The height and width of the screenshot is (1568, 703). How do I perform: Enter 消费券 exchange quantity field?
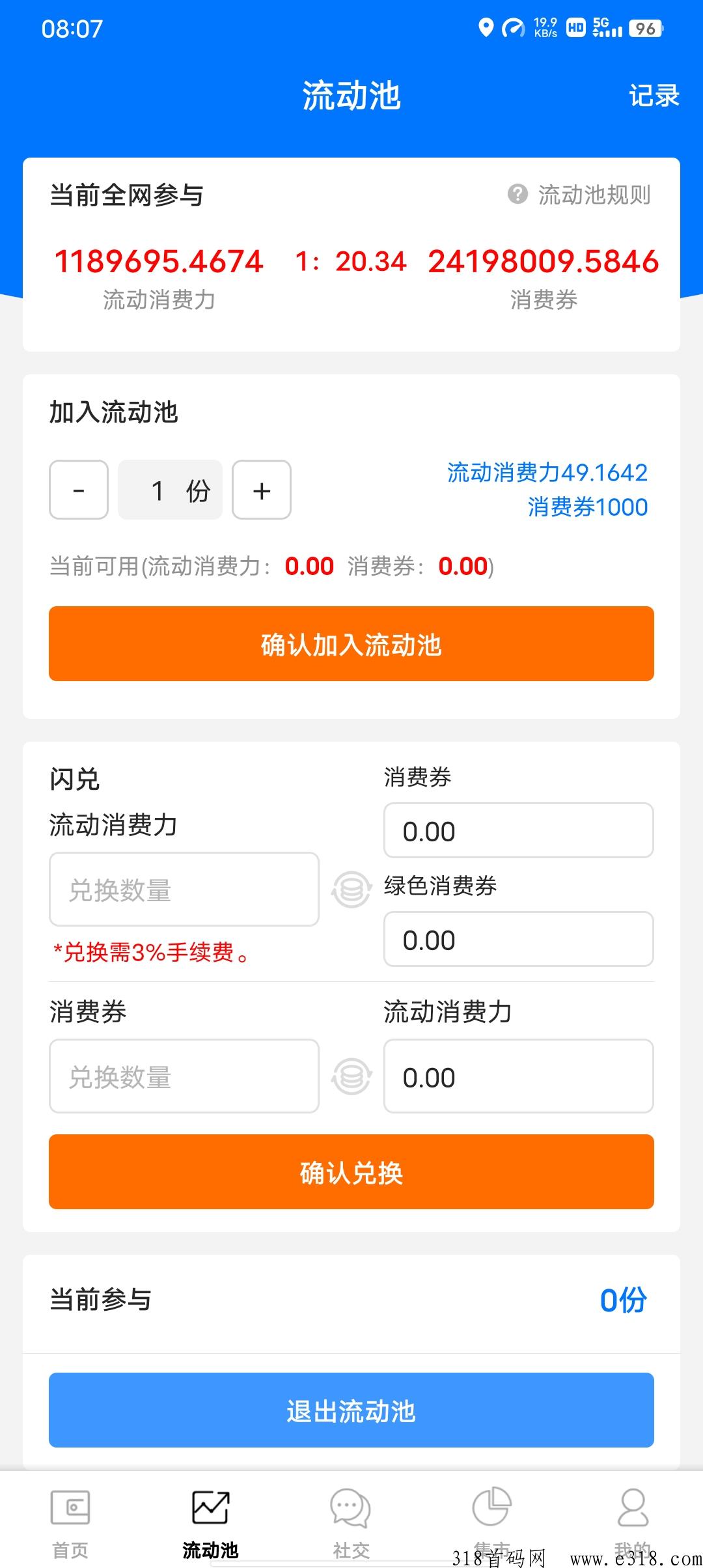[184, 1076]
